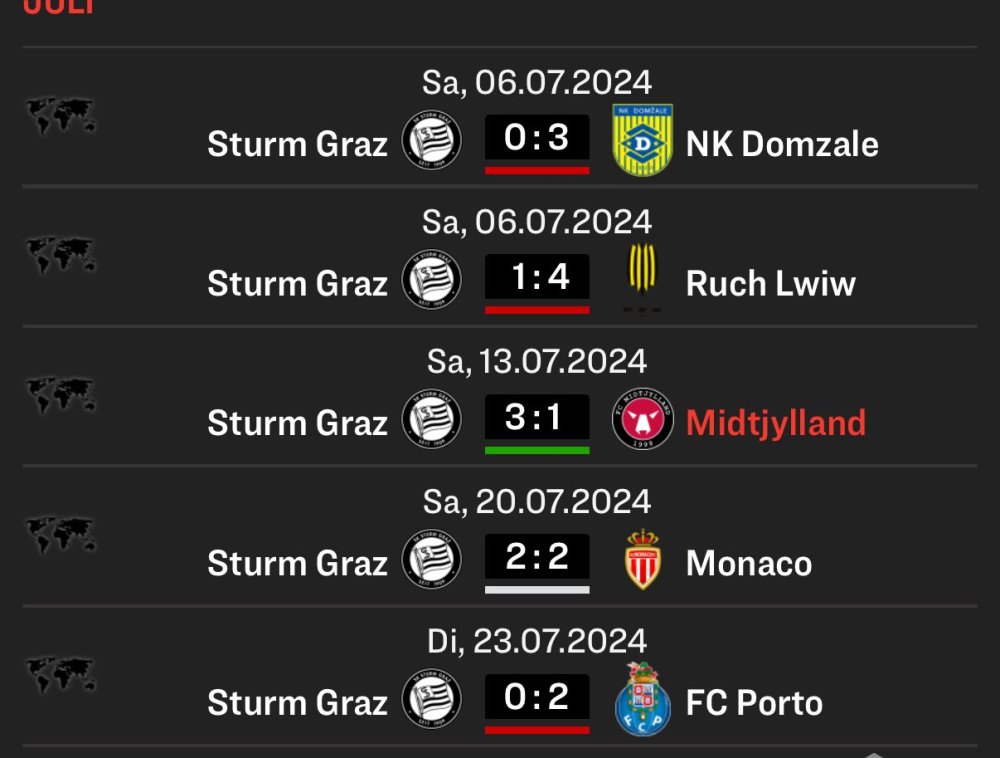Open the Sturm Graz vs NK Domzale match

coord(536,138)
